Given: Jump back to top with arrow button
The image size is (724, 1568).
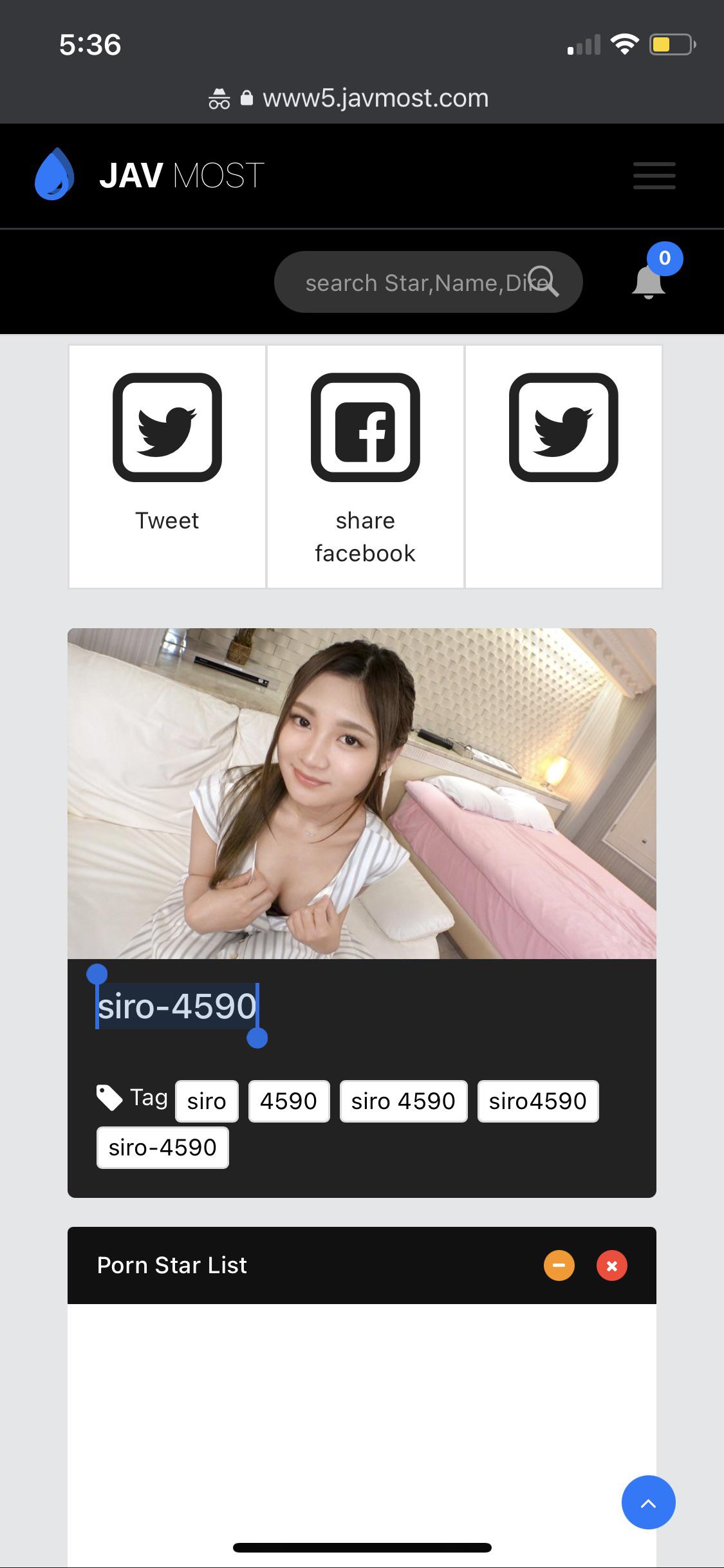Looking at the screenshot, I should coord(648,1502).
